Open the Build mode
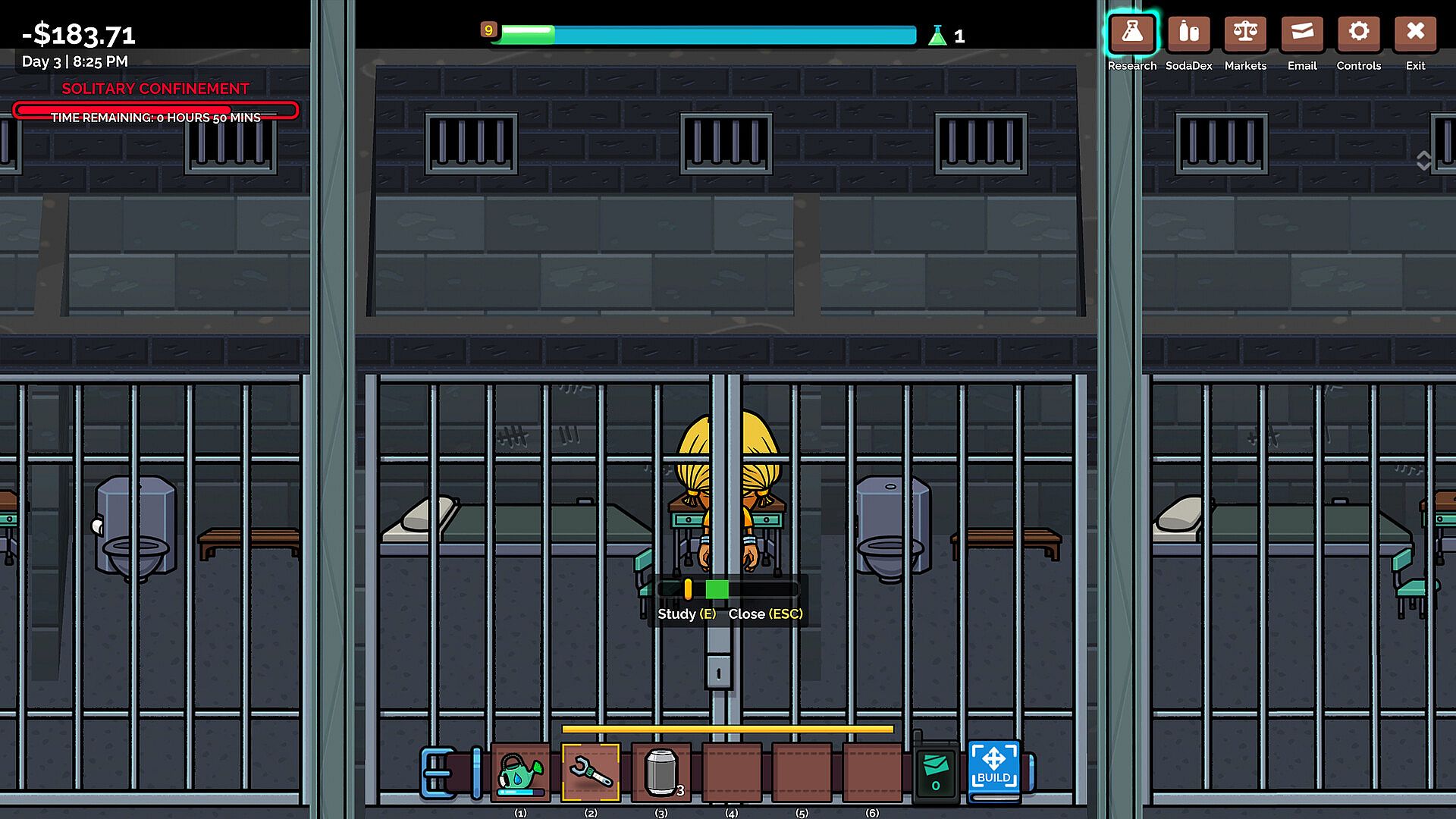Screen dimensions: 1456x819 (x=993, y=767)
